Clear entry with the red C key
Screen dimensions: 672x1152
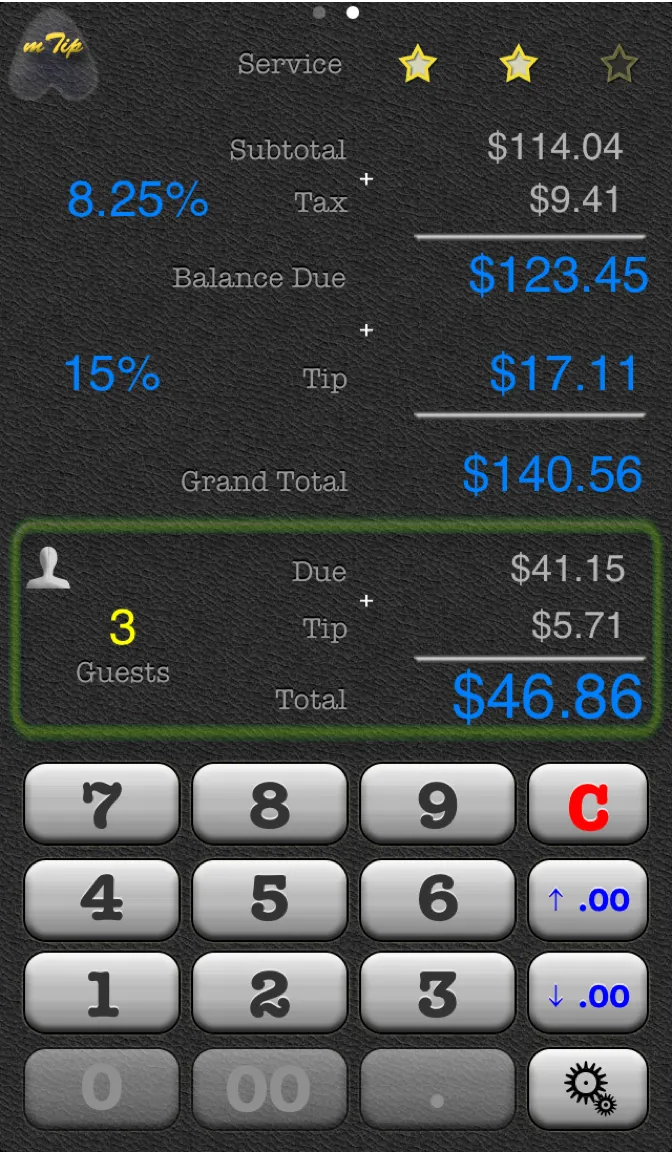588,804
